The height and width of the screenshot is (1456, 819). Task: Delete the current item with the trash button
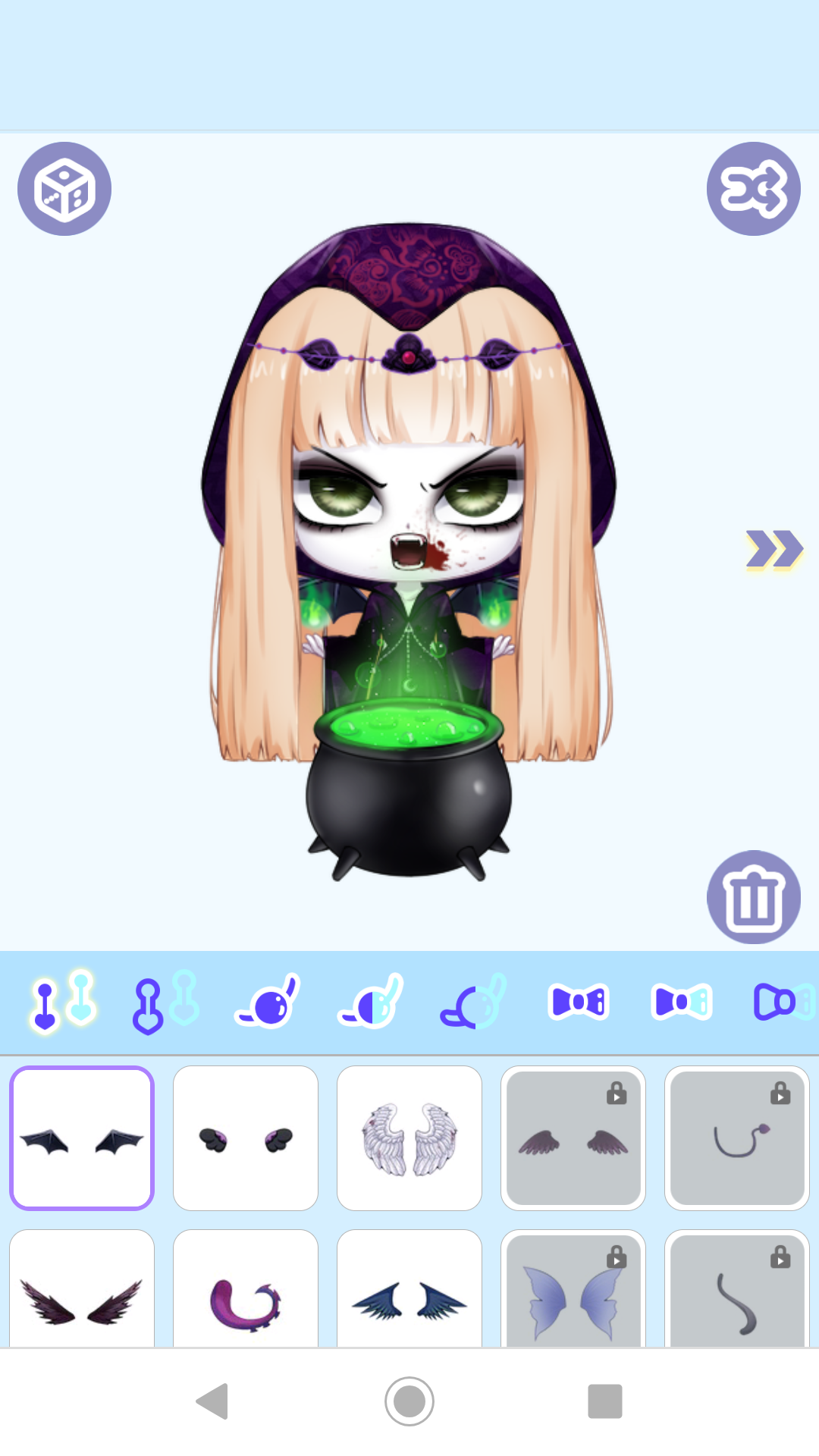click(753, 897)
